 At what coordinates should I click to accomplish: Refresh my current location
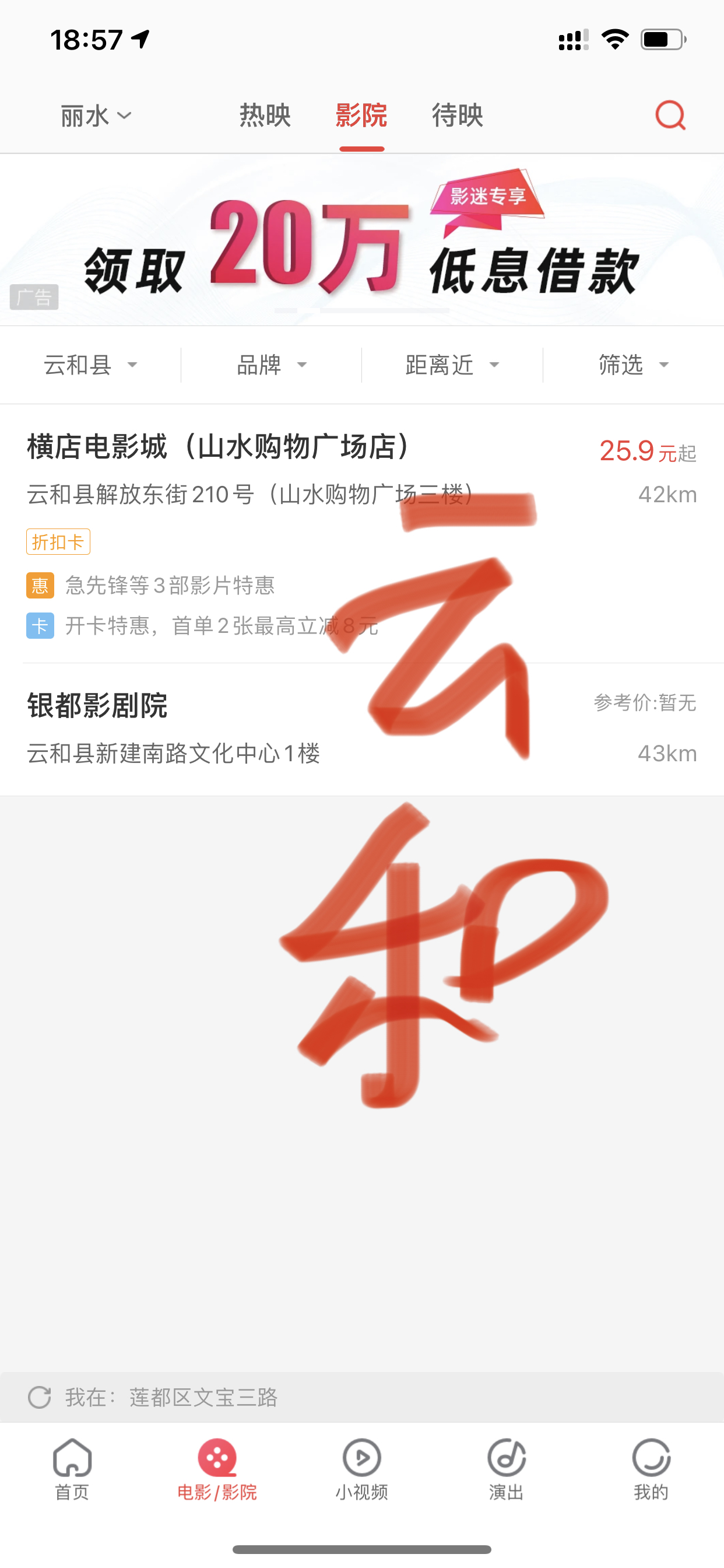40,1397
